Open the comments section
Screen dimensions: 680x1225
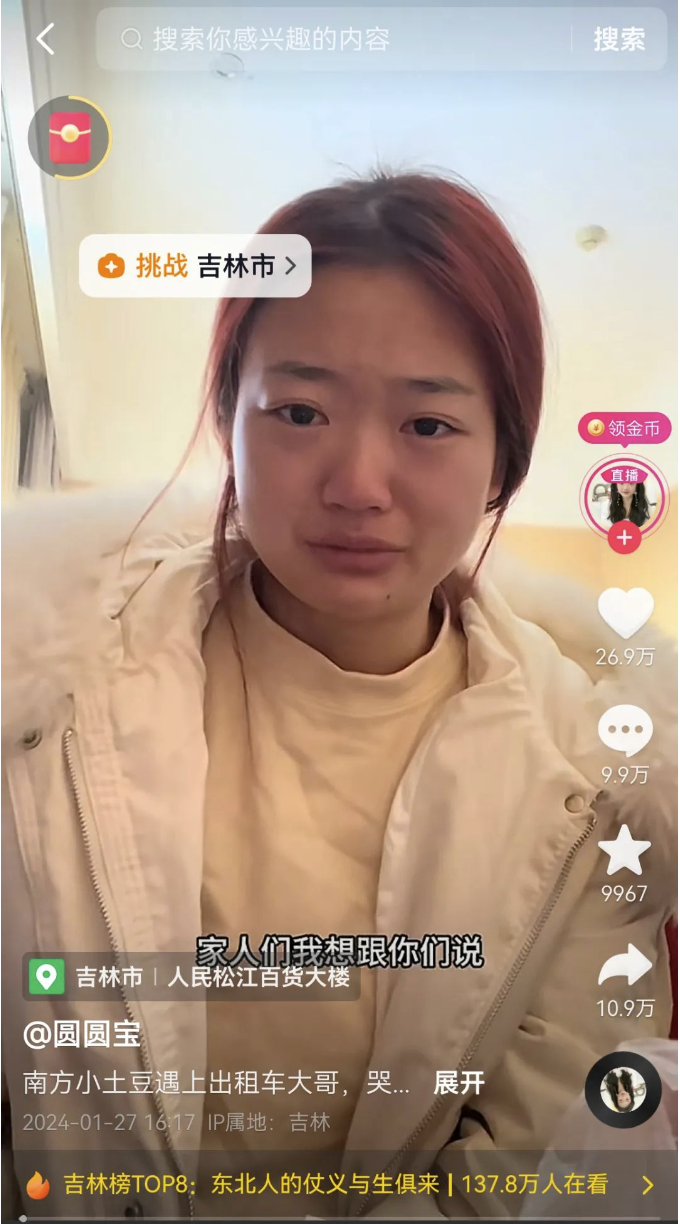pos(625,732)
